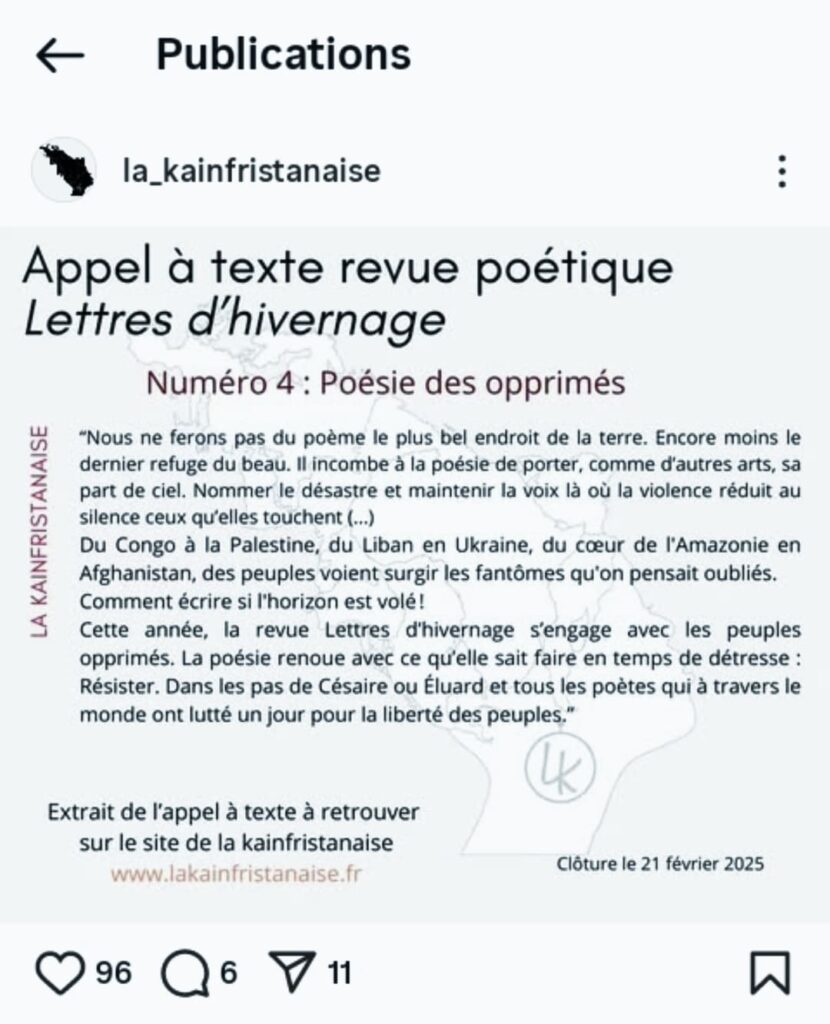This screenshot has width=830, height=1024.
Task: Go back from the Publications screen
Action: tap(59, 56)
